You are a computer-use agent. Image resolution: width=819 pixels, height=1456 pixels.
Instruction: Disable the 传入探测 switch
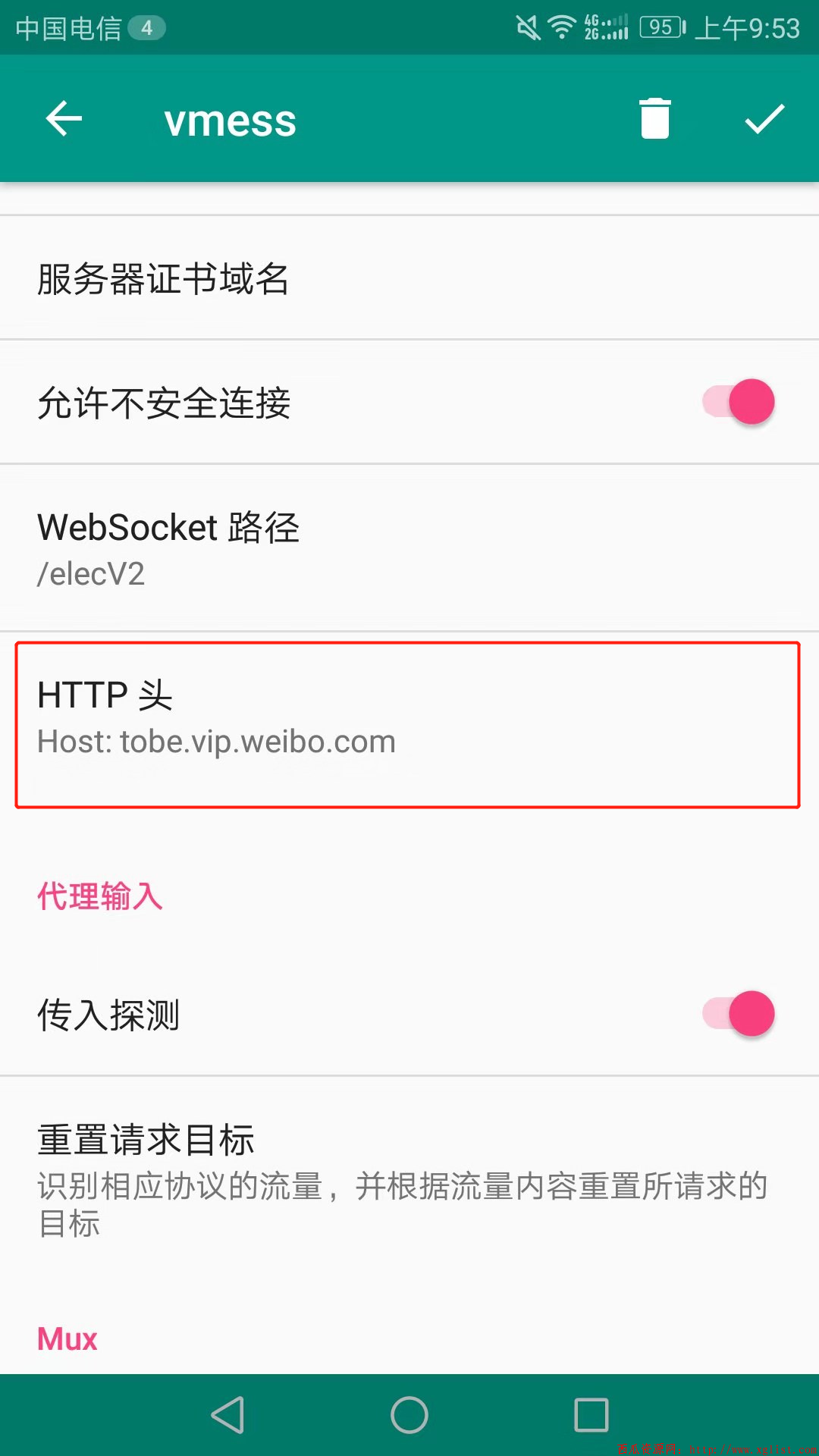click(x=739, y=1014)
